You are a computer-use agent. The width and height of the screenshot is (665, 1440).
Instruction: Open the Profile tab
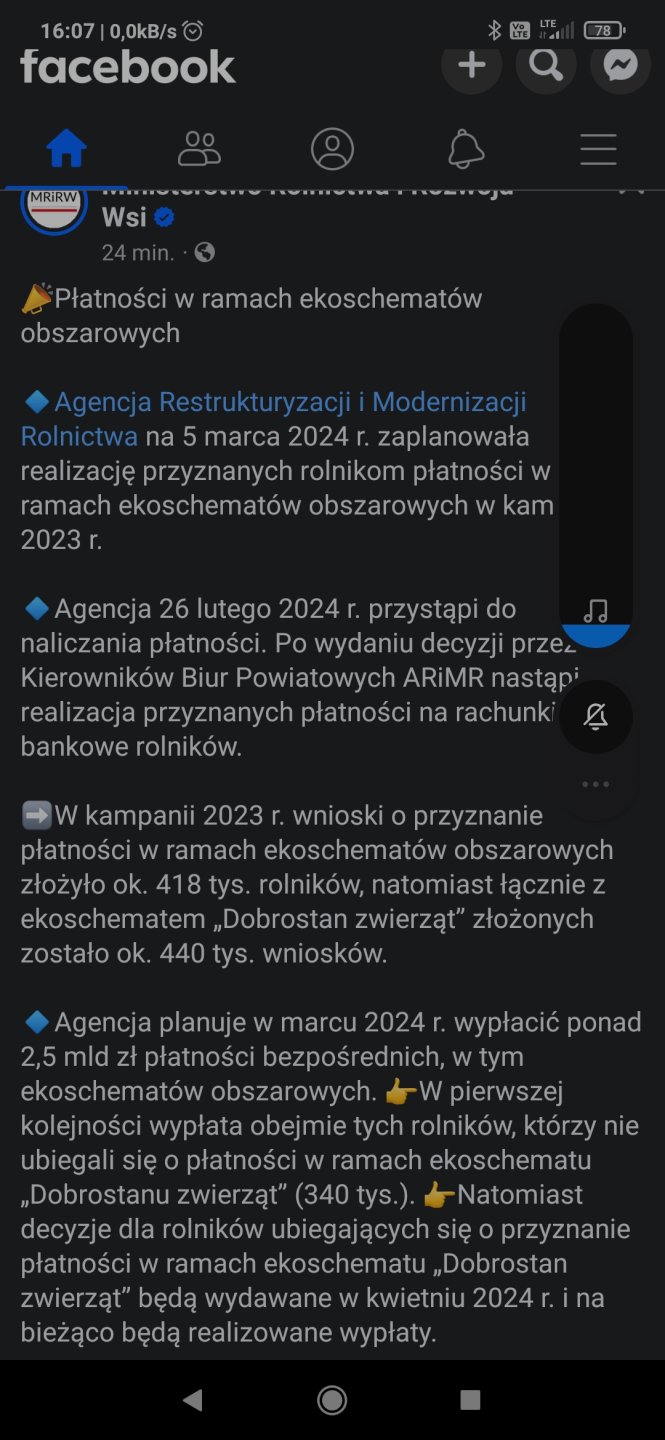pos(332,149)
